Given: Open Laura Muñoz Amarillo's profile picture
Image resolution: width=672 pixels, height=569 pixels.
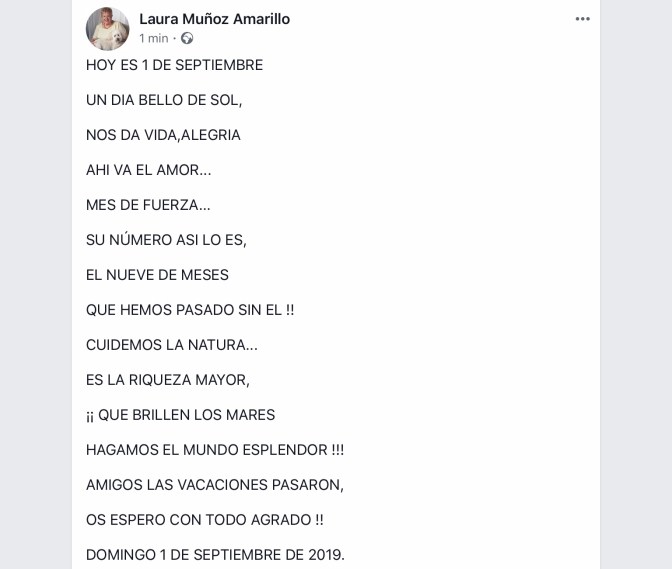Looking at the screenshot, I should [108, 28].
